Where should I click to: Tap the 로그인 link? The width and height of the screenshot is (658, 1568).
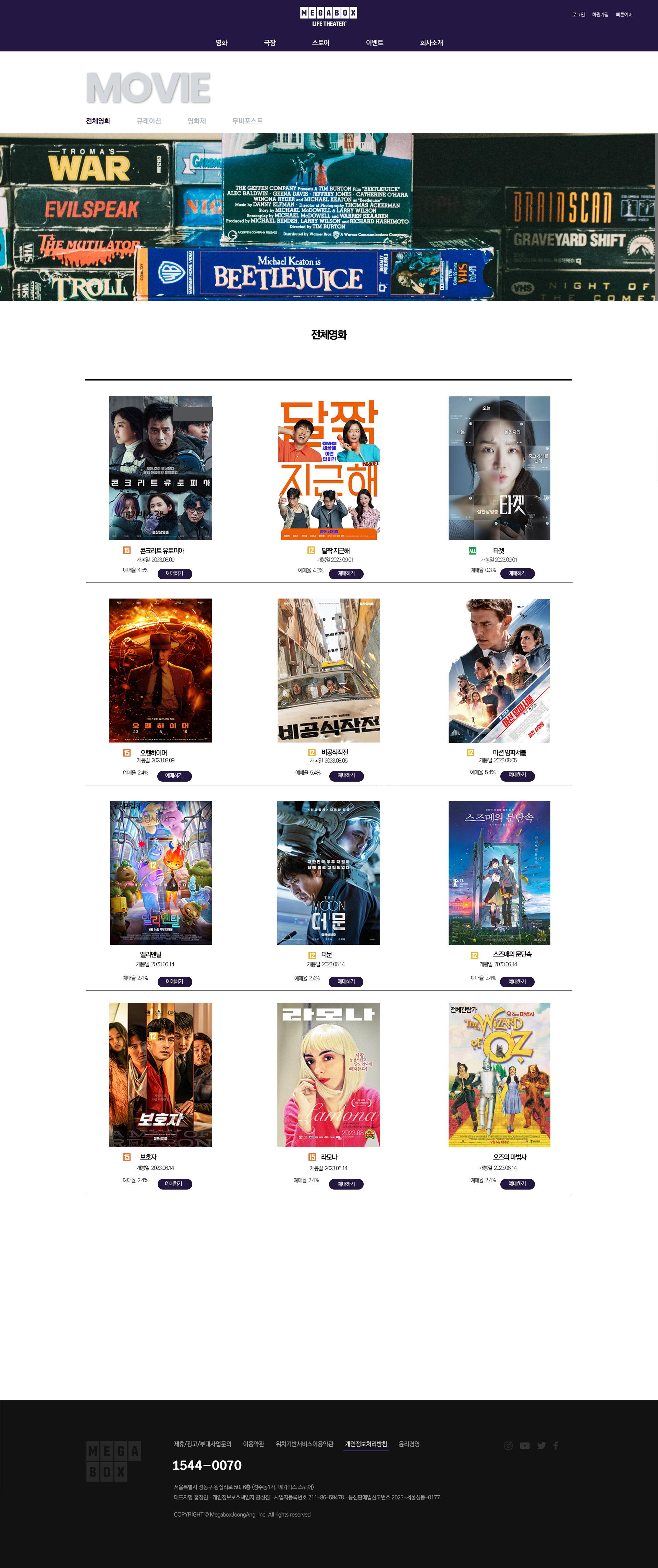pos(578,15)
